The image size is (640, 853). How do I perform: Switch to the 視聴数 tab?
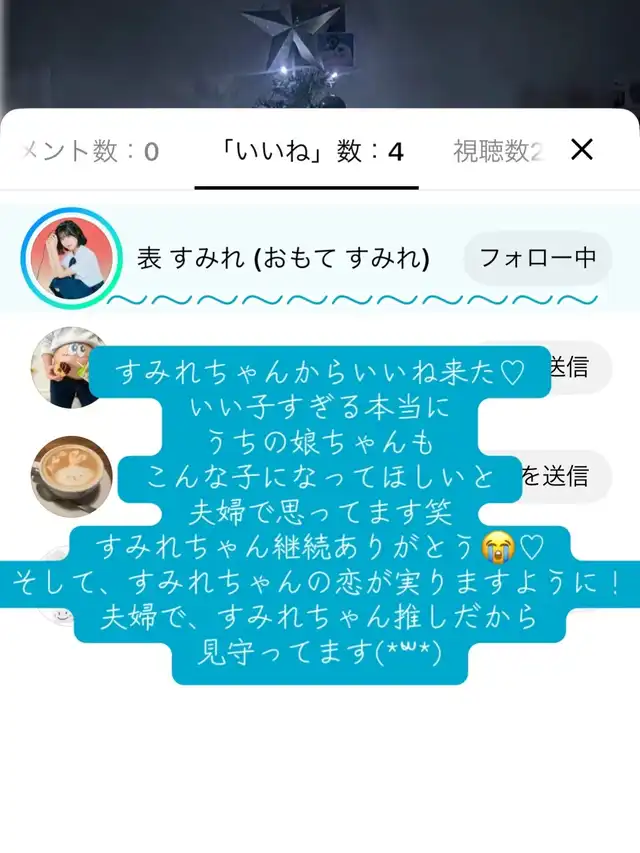pyautogui.click(x=498, y=151)
